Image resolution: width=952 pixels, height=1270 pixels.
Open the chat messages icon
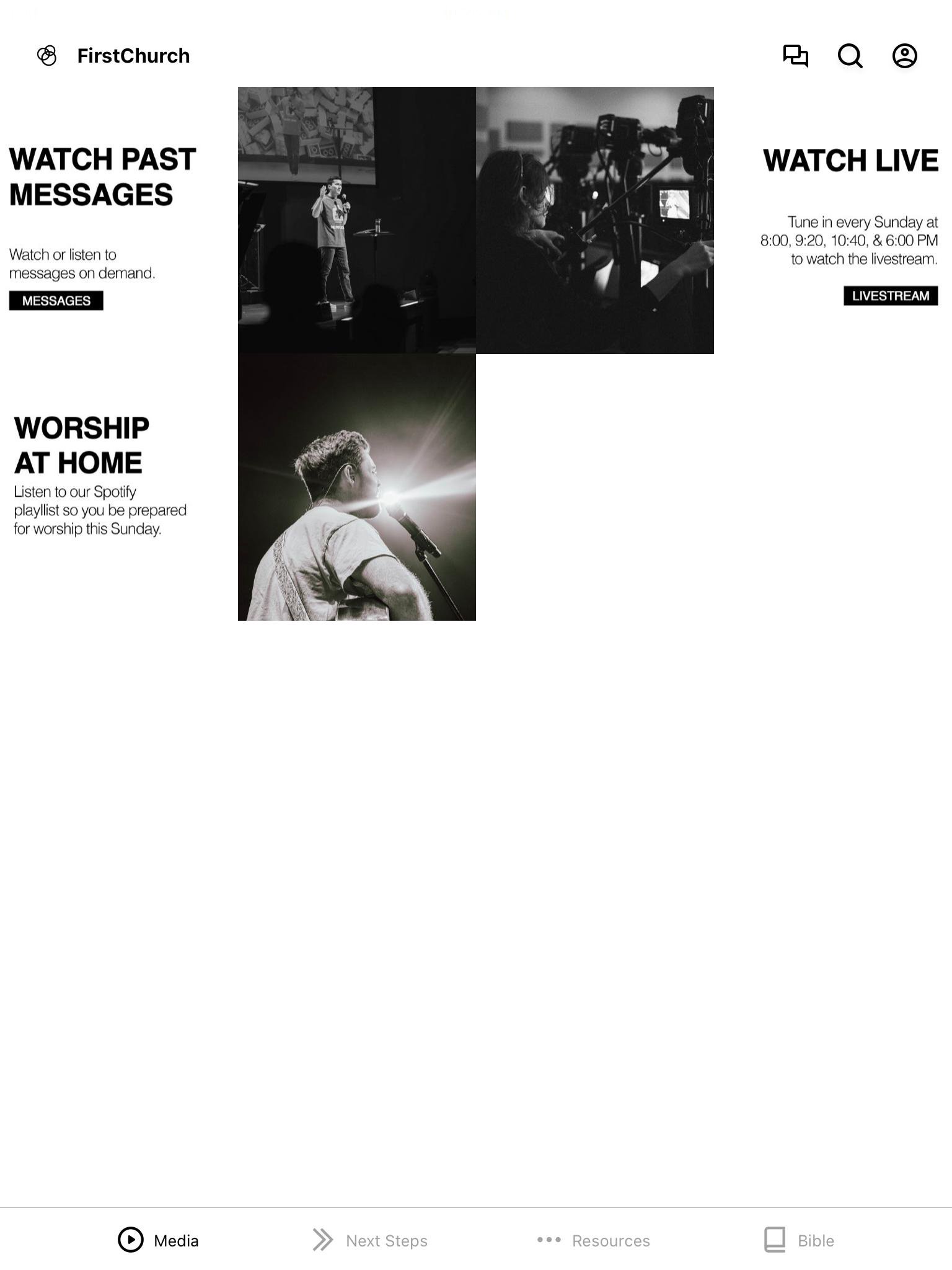(795, 56)
